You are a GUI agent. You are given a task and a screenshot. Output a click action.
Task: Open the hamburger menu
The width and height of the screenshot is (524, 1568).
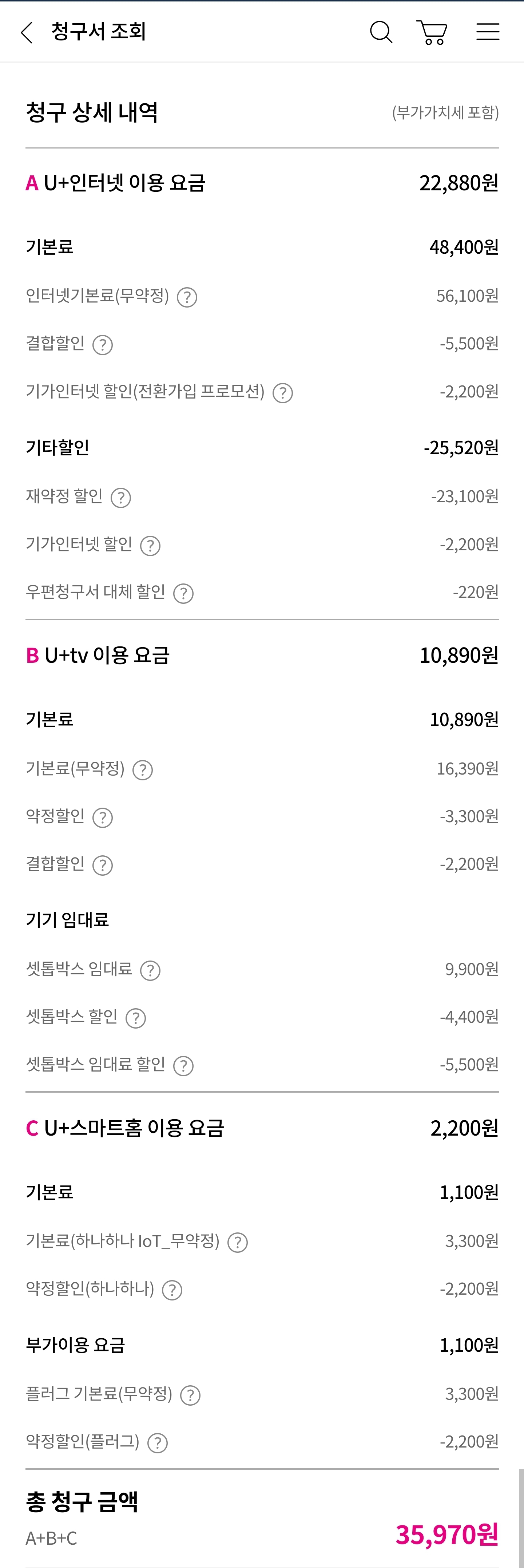click(x=488, y=32)
